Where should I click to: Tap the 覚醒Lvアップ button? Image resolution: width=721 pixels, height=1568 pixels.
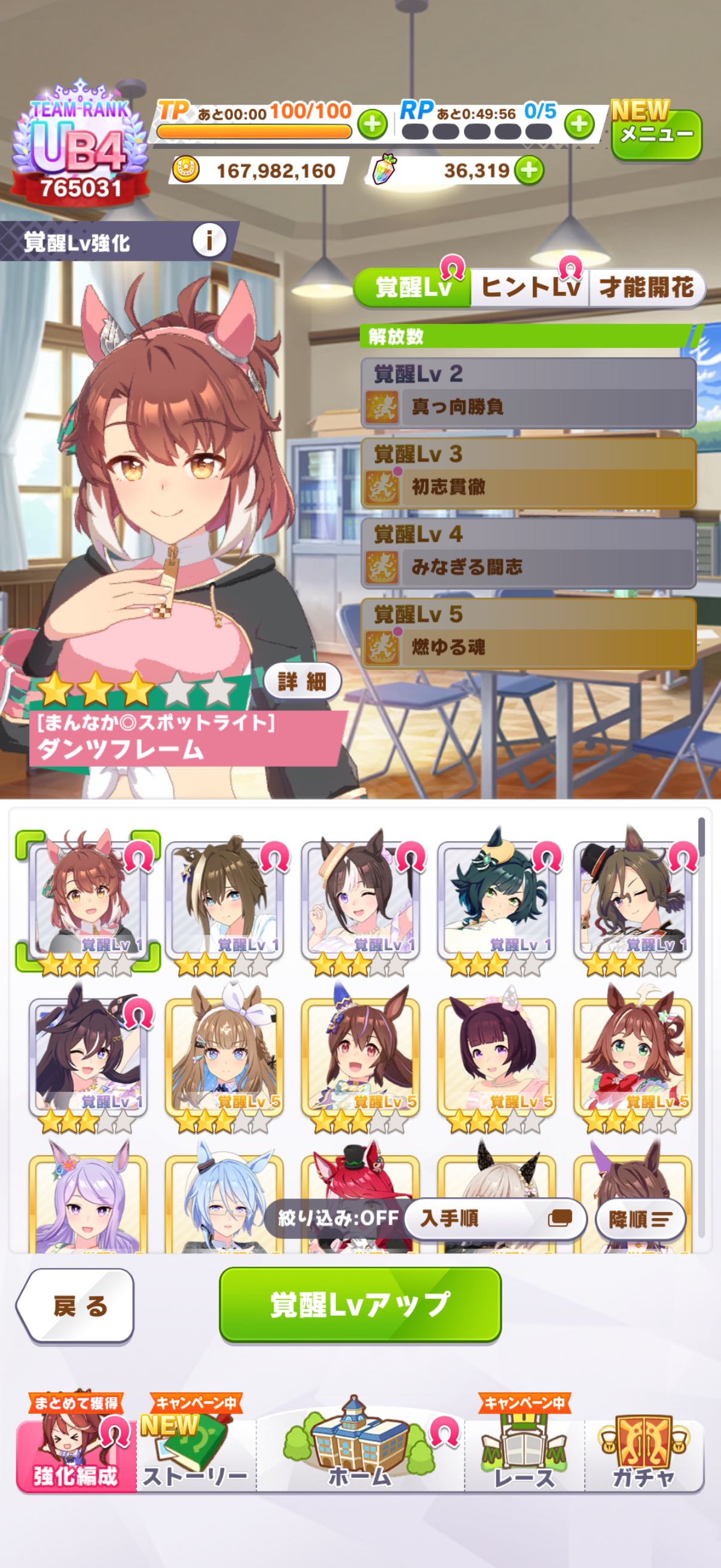point(360,1304)
